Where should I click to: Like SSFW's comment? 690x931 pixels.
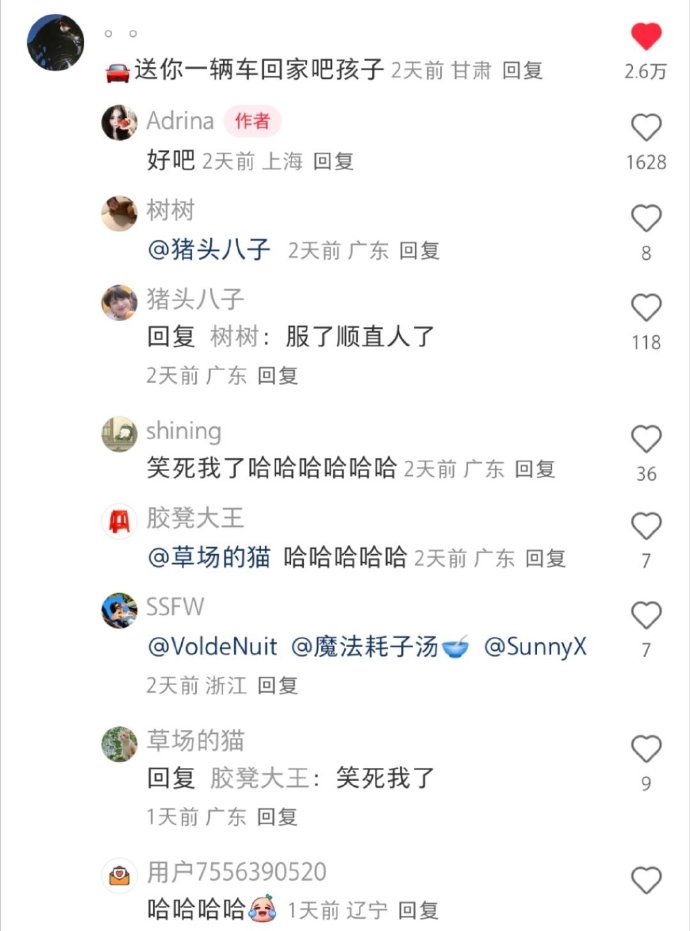click(646, 615)
